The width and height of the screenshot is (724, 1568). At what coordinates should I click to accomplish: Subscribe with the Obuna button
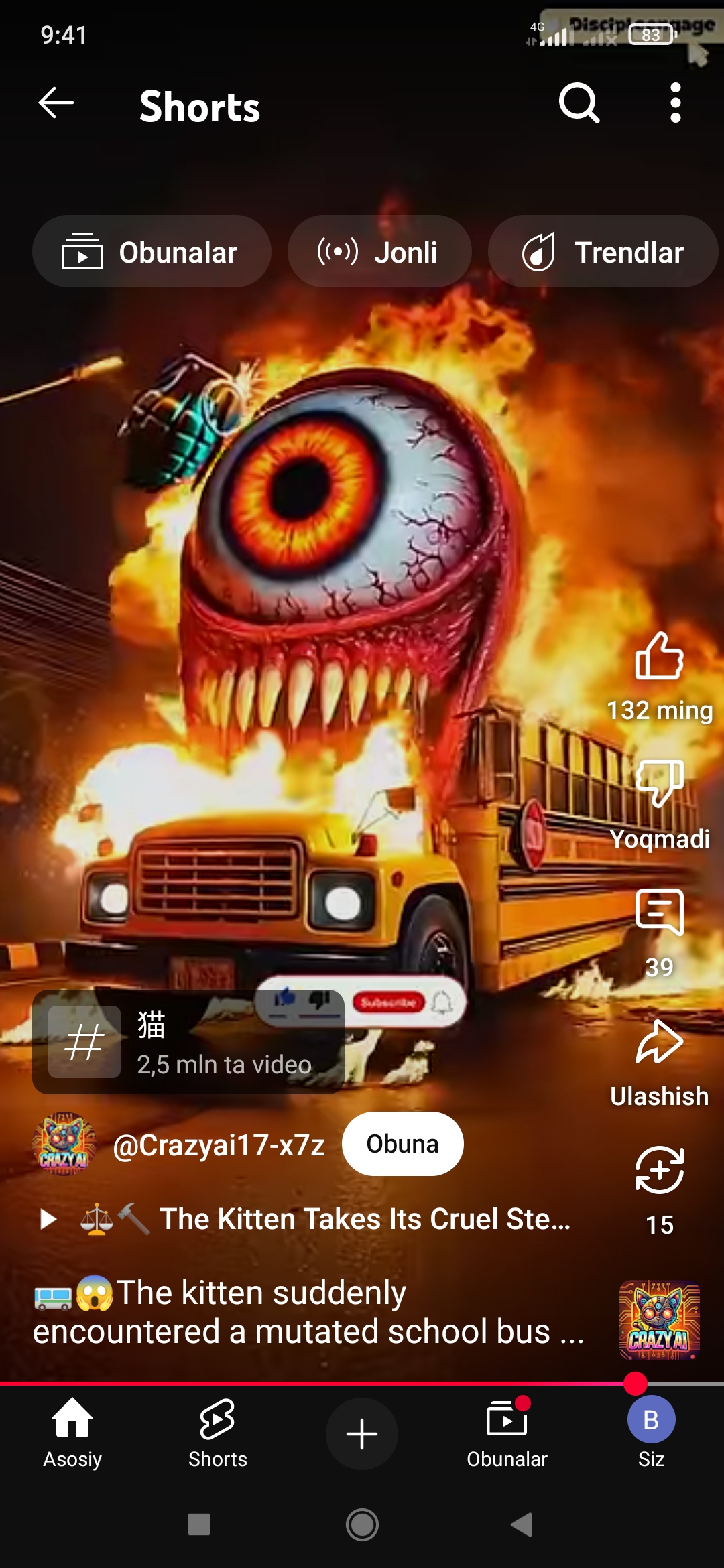coord(402,1144)
